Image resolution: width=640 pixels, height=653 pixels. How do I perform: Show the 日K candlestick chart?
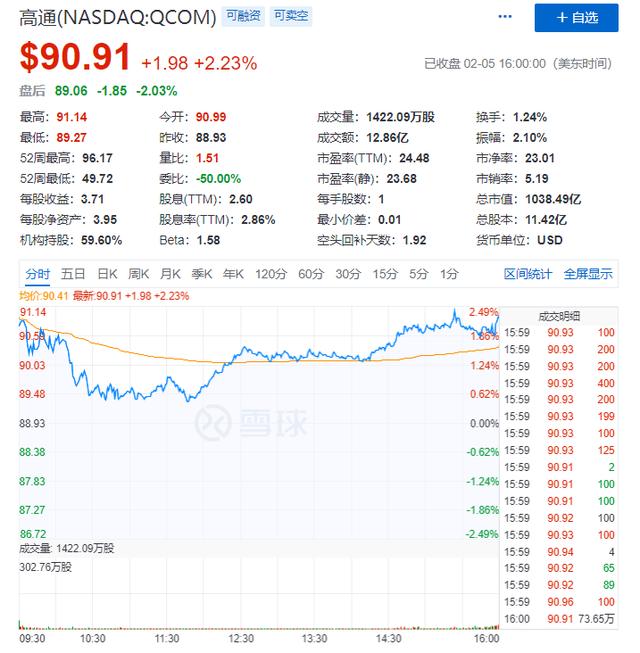107,274
